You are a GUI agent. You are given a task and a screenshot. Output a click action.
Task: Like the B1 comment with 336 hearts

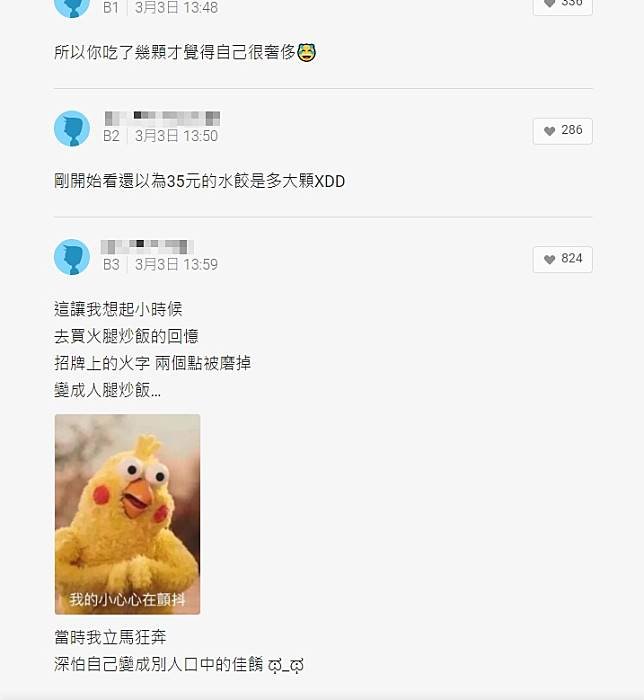click(x=562, y=4)
